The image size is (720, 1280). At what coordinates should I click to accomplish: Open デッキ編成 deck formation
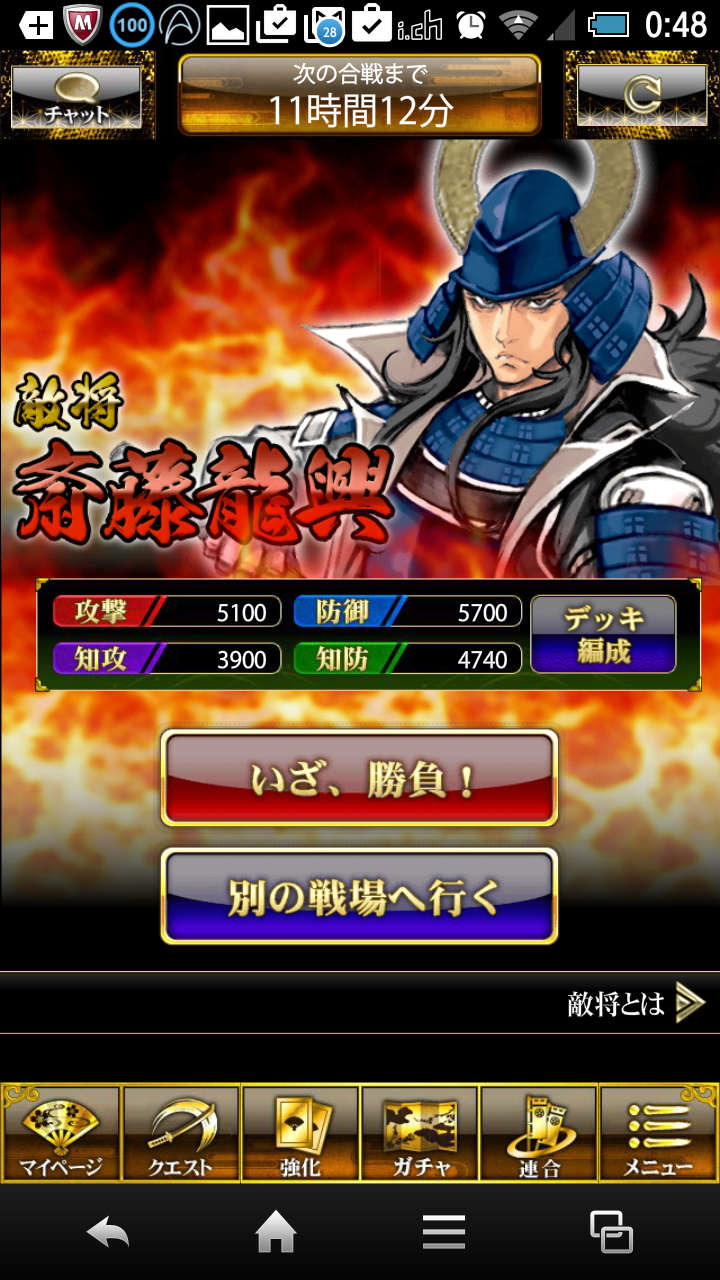pyautogui.click(x=603, y=634)
